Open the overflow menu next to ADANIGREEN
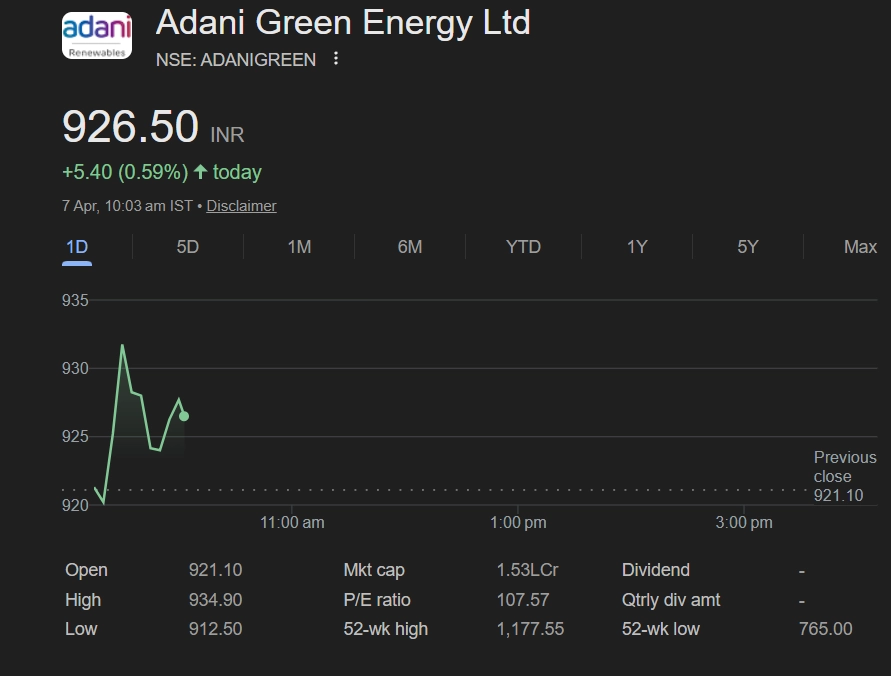 pyautogui.click(x=336, y=59)
